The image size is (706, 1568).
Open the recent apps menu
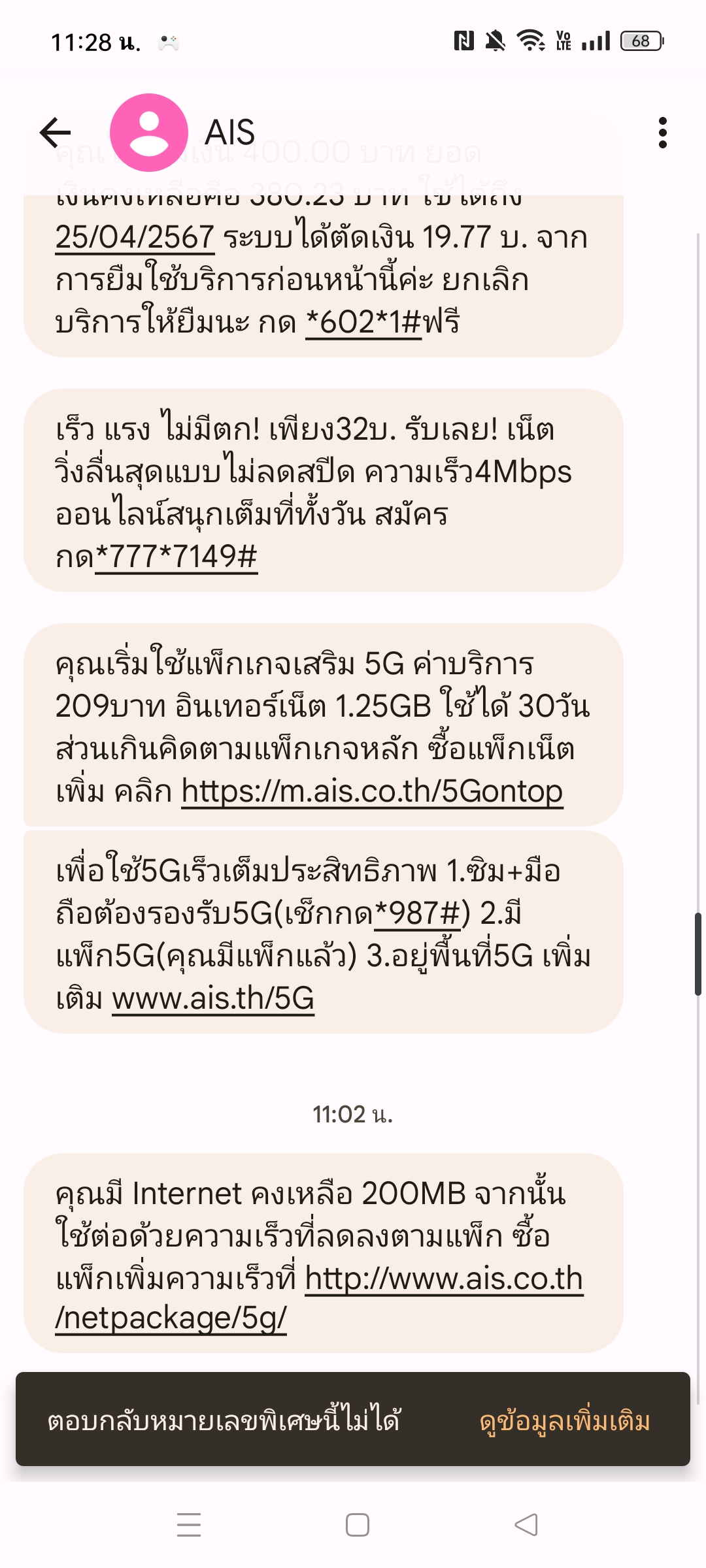tap(189, 1525)
